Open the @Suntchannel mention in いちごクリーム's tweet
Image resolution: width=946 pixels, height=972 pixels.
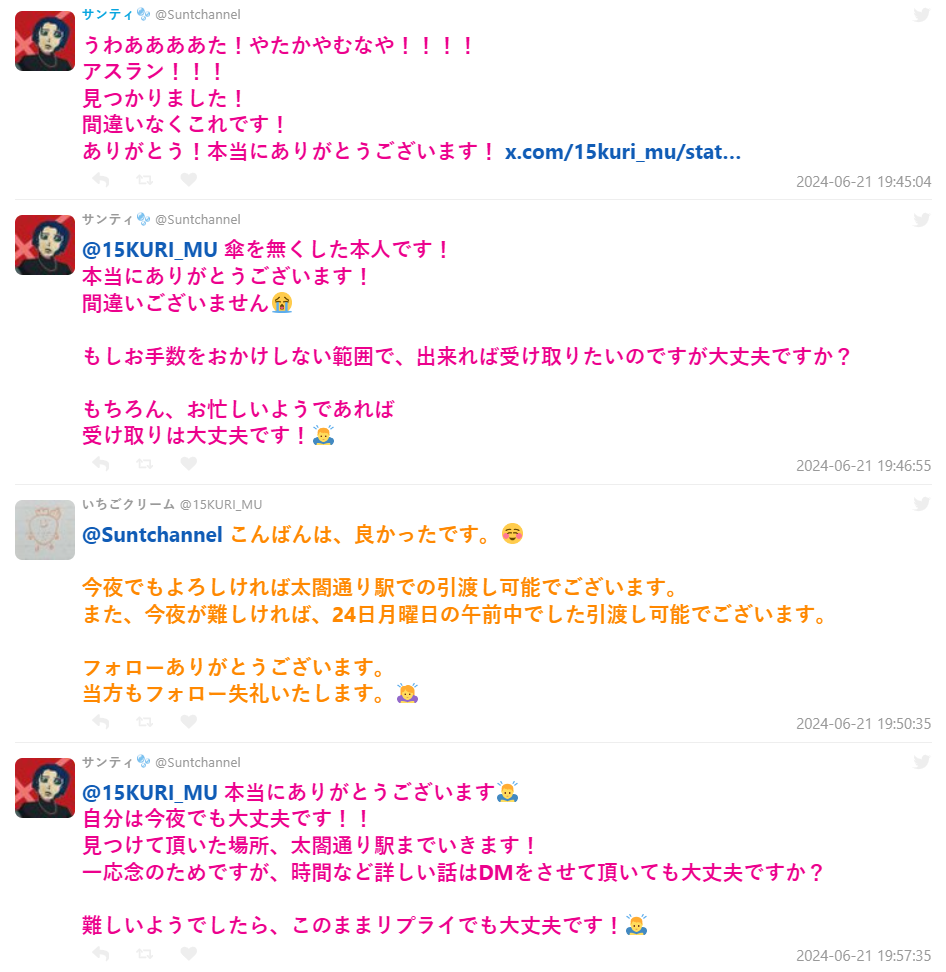click(x=152, y=535)
